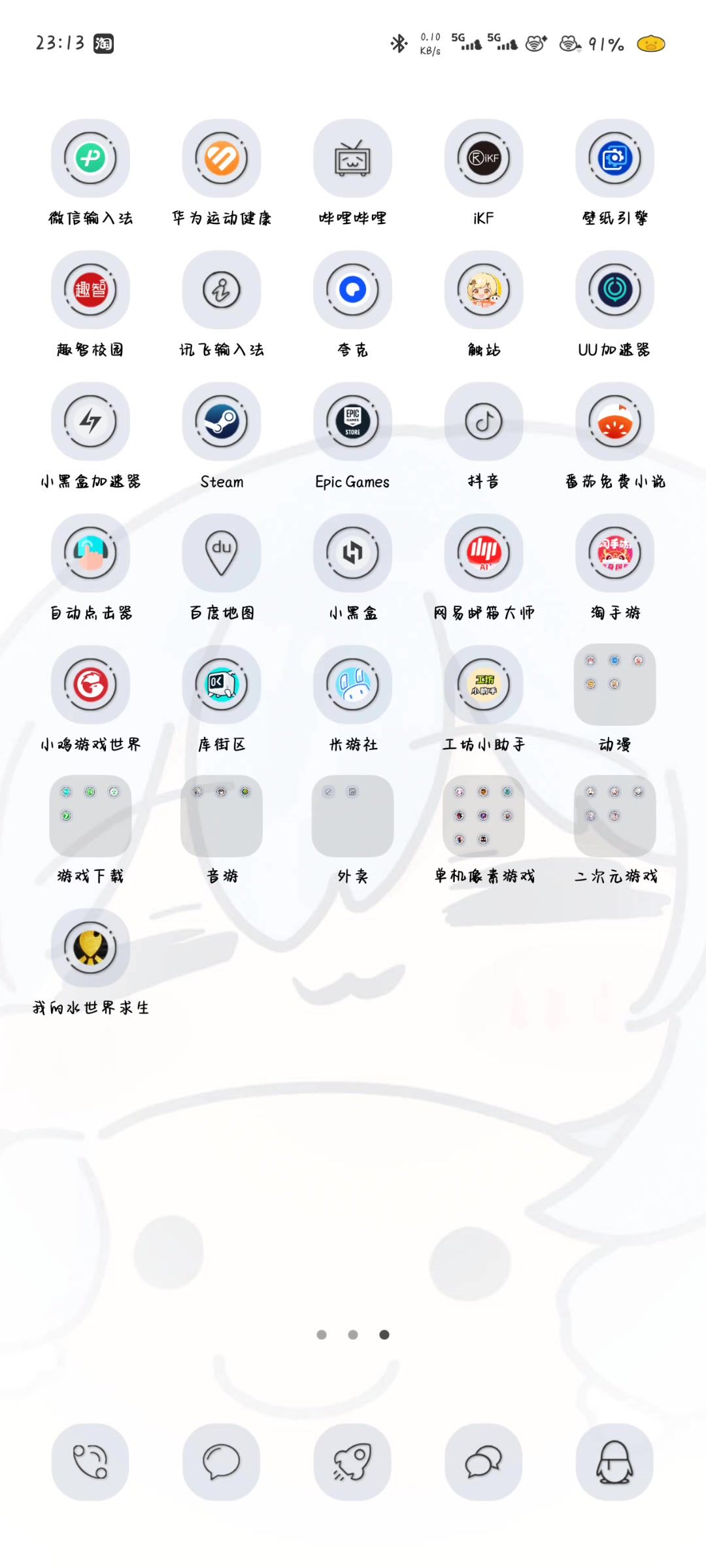The image size is (706, 1568).
Task: Open 番茄免费小说
Action: coord(614,421)
